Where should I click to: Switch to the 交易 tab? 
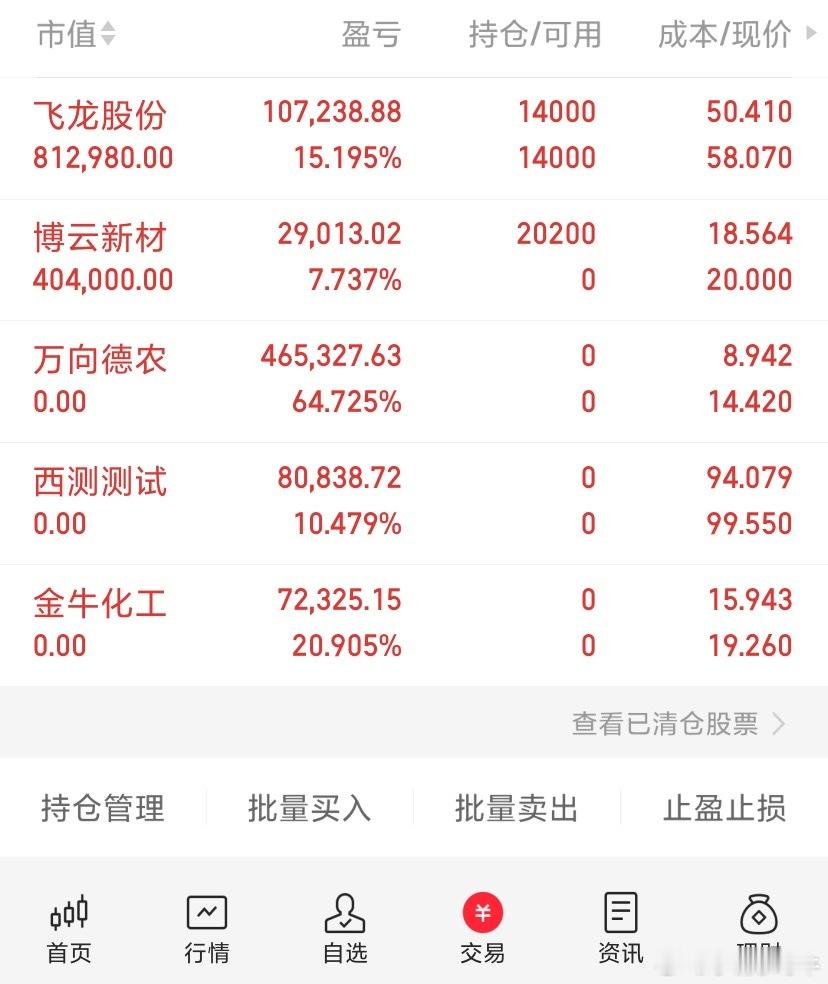pyautogui.click(x=482, y=929)
